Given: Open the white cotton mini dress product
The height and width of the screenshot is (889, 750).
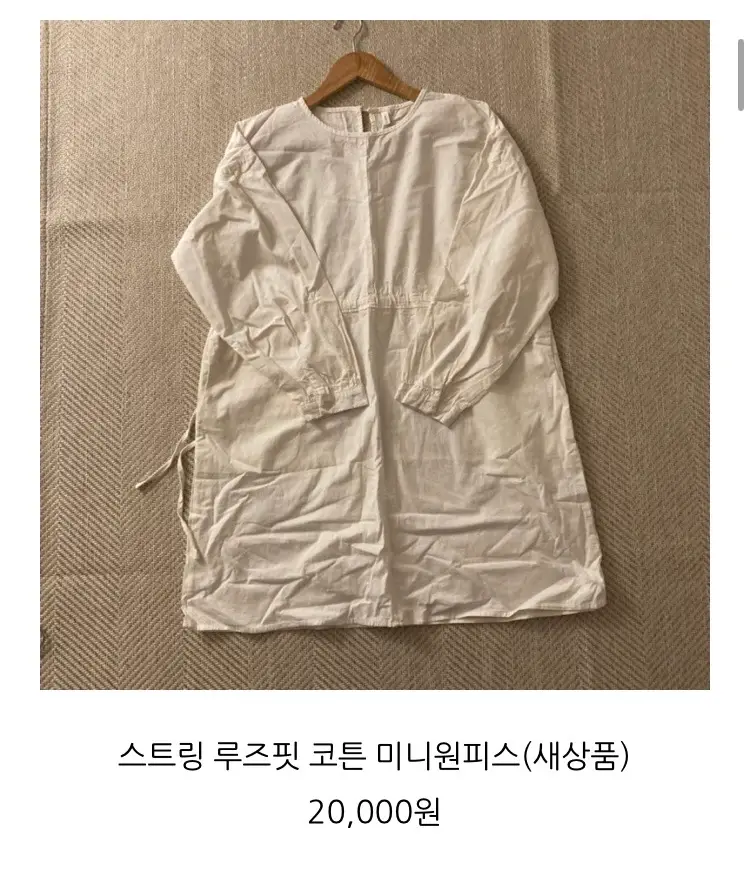Looking at the screenshot, I should click(x=374, y=355).
